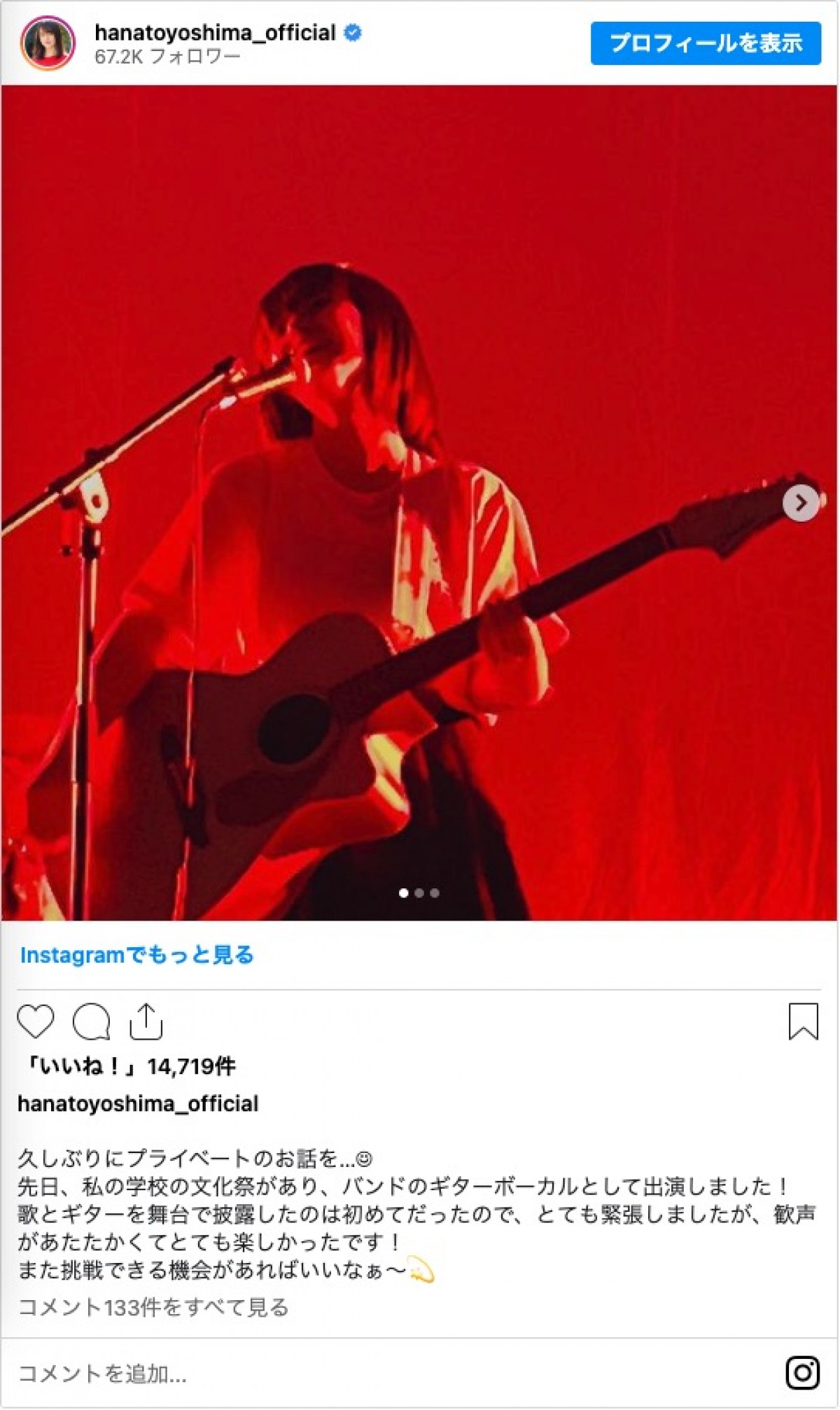Like this post with heart icon
This screenshot has width=840, height=1410.
point(36,1021)
